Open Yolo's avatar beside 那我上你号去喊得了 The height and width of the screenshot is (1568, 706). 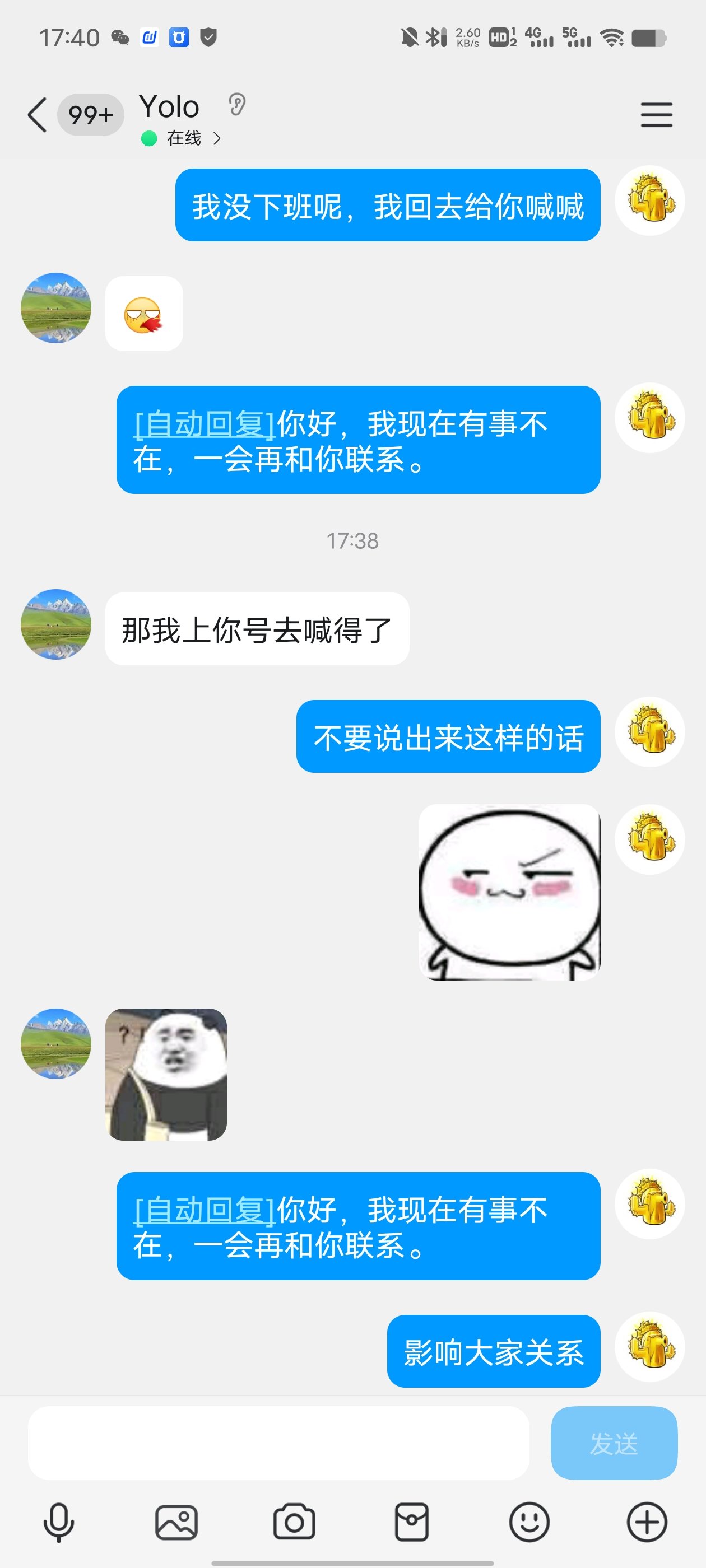pos(56,624)
